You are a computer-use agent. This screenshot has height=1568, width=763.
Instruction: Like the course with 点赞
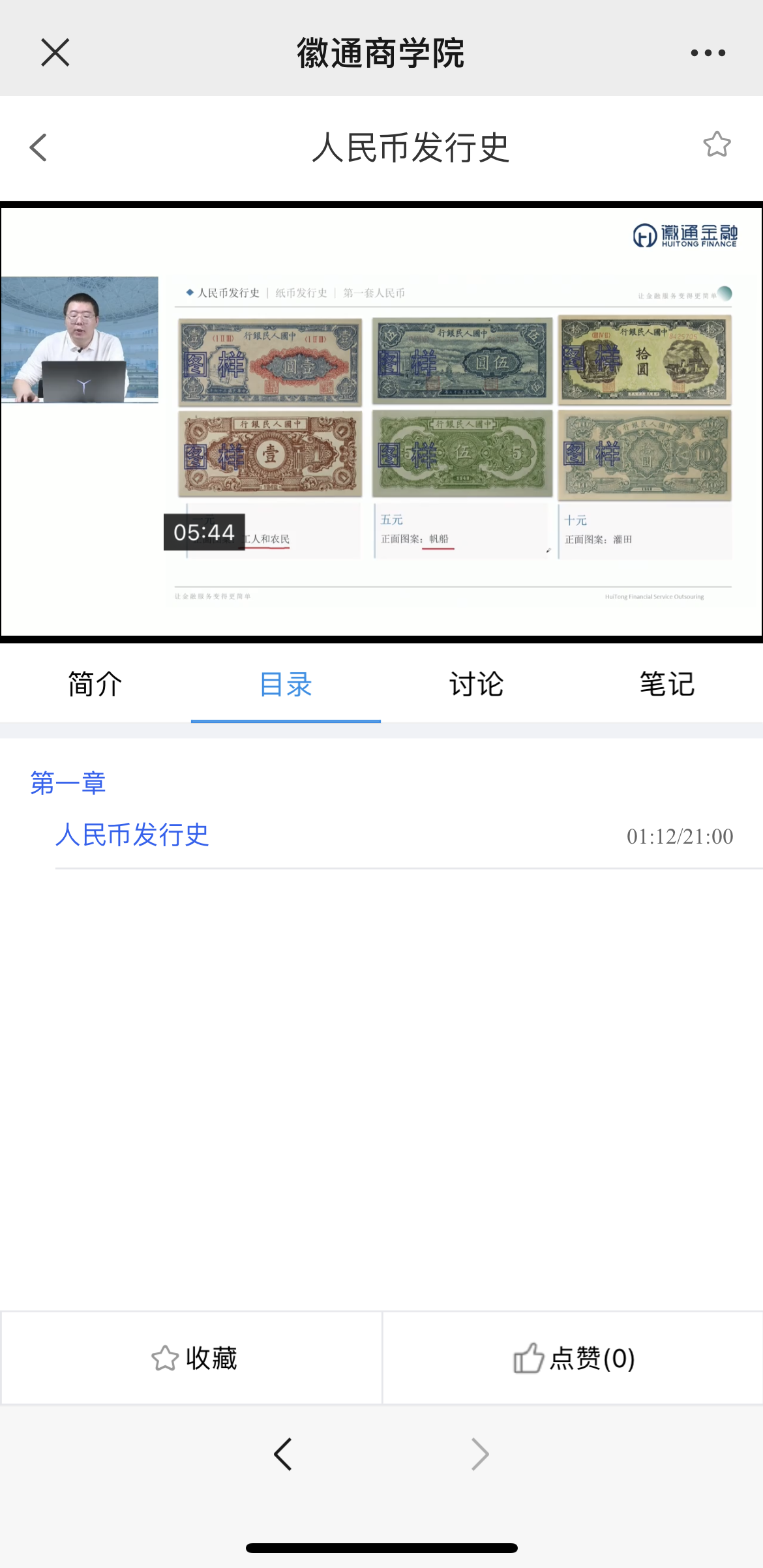click(x=573, y=1358)
